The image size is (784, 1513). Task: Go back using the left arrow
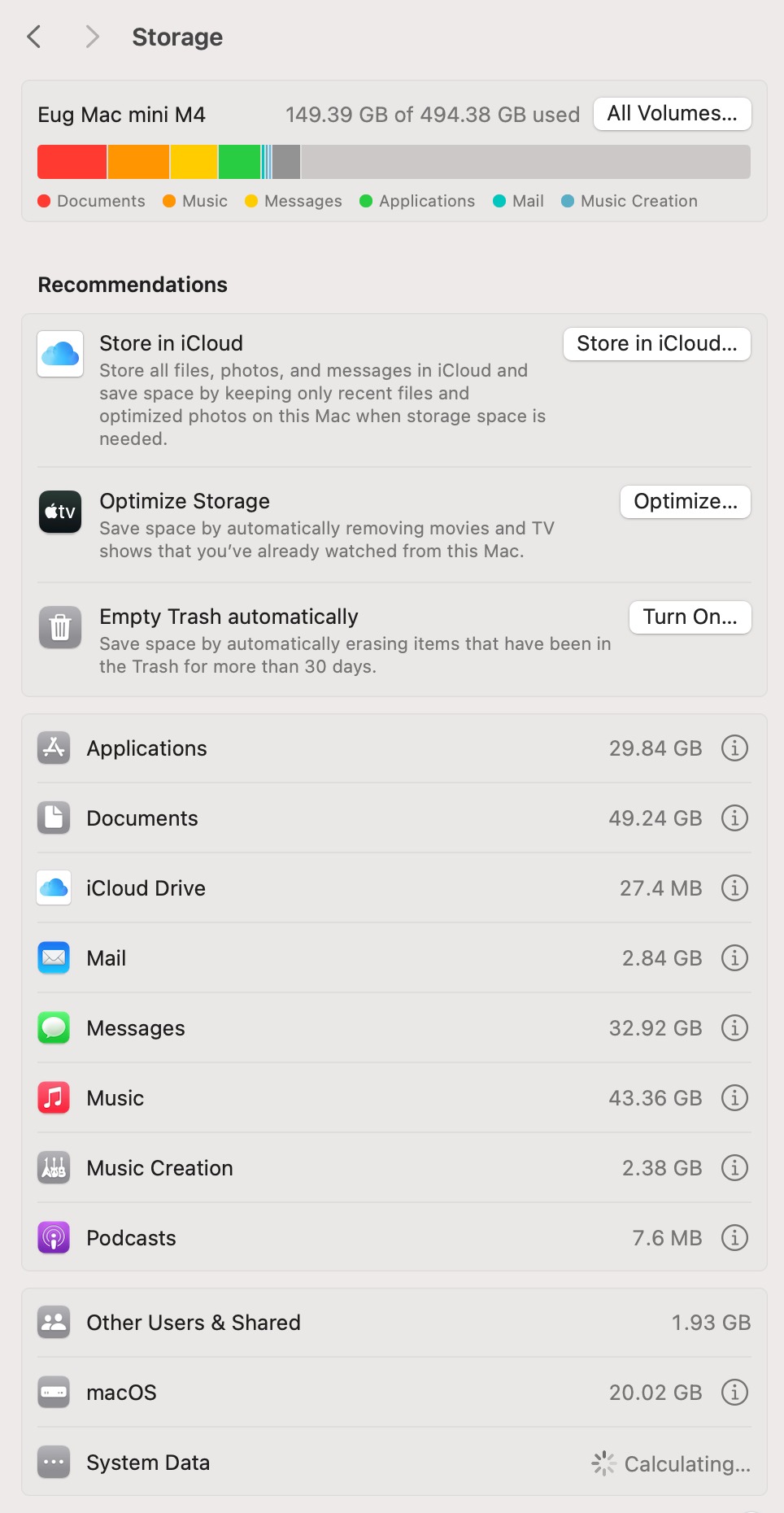point(34,37)
